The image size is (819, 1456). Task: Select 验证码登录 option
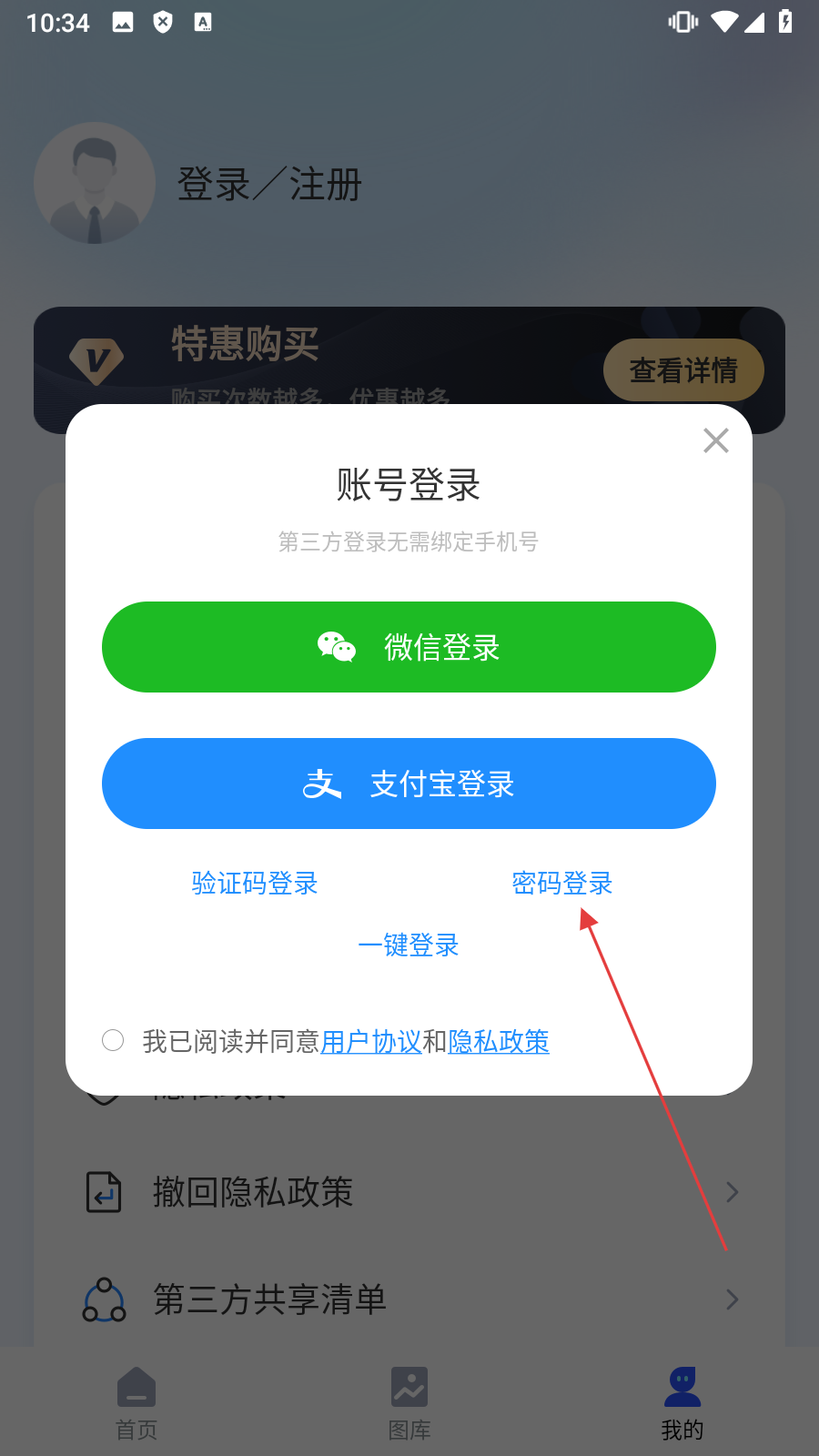click(x=255, y=883)
